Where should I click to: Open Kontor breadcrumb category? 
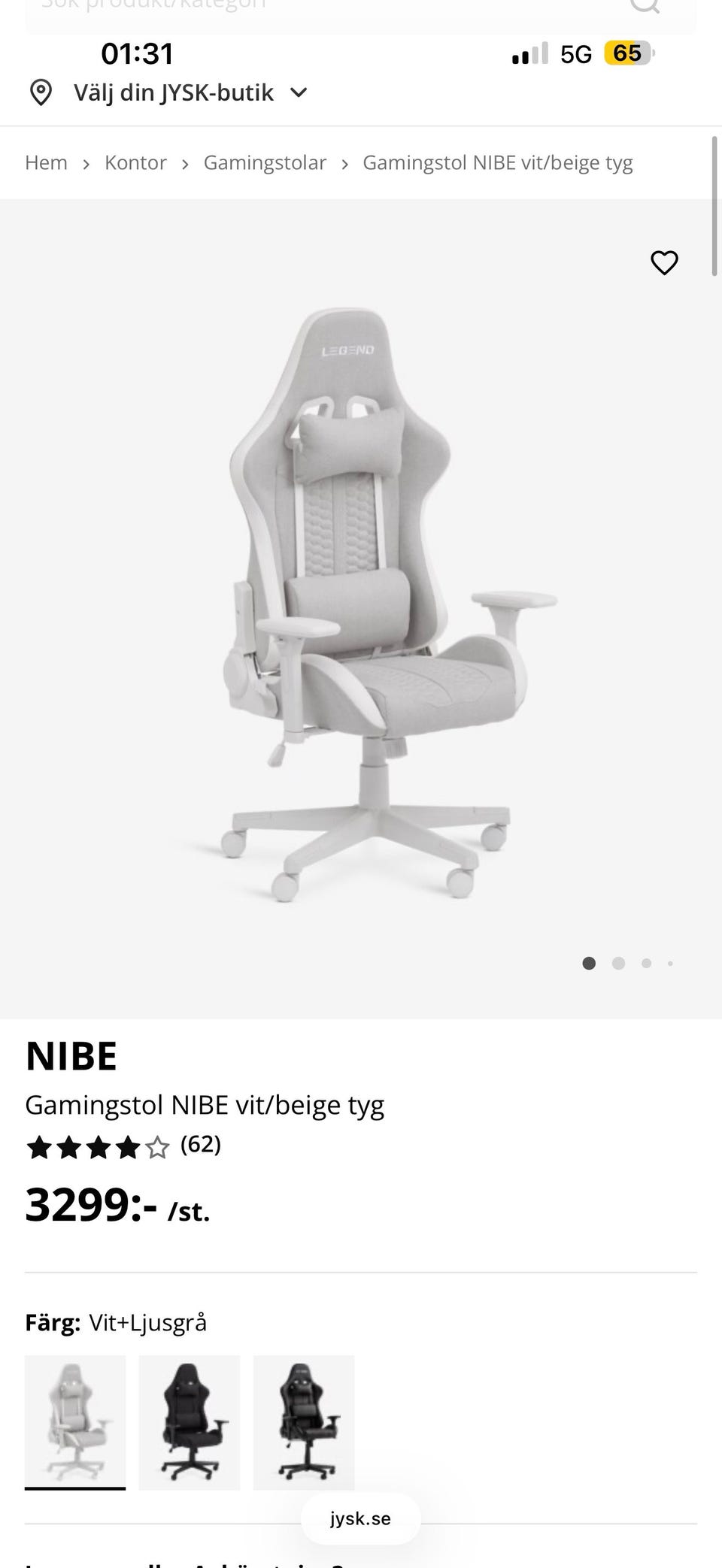135,163
